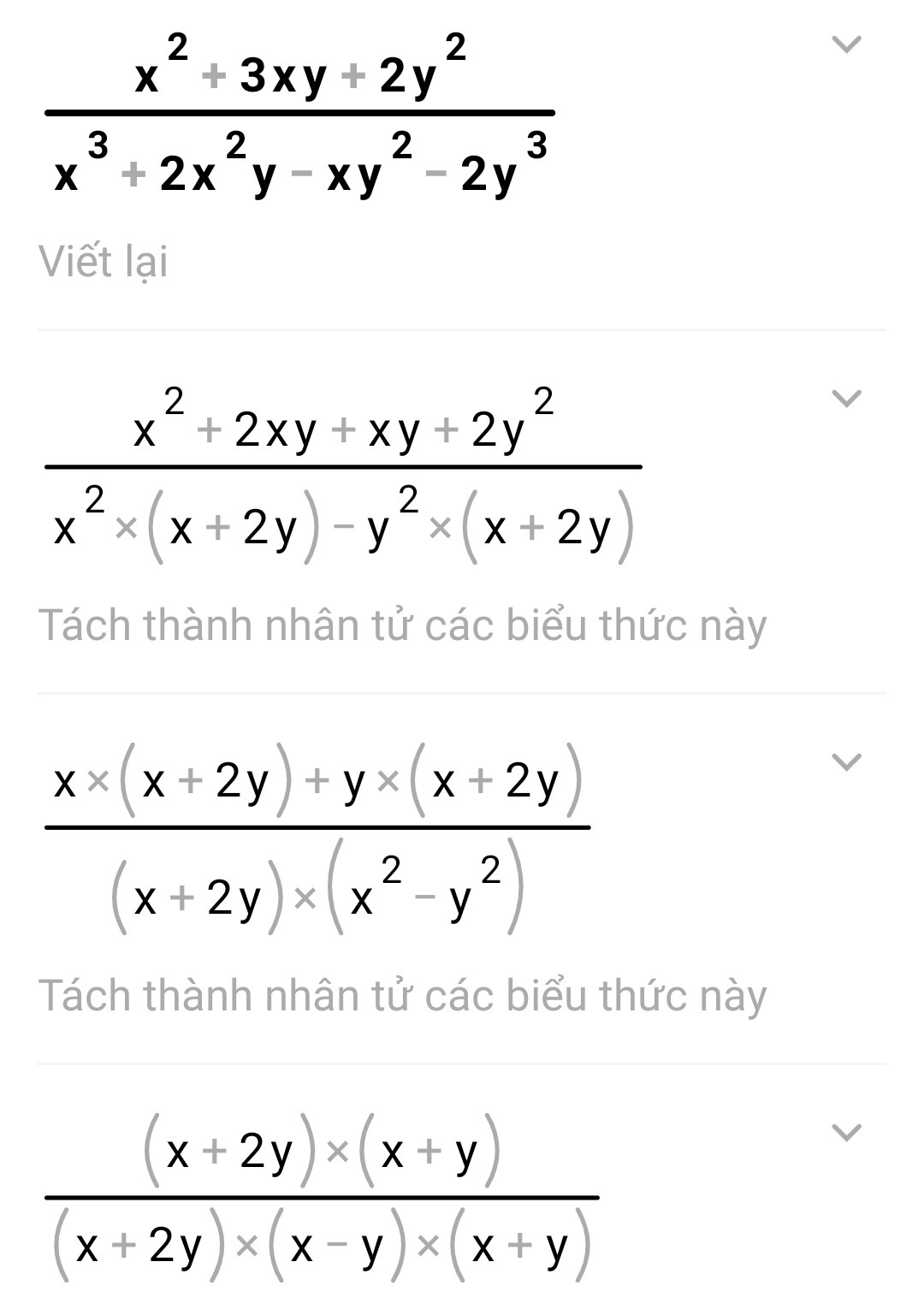Expand the step with x² + 2xy + xy + 2y²

point(846,398)
